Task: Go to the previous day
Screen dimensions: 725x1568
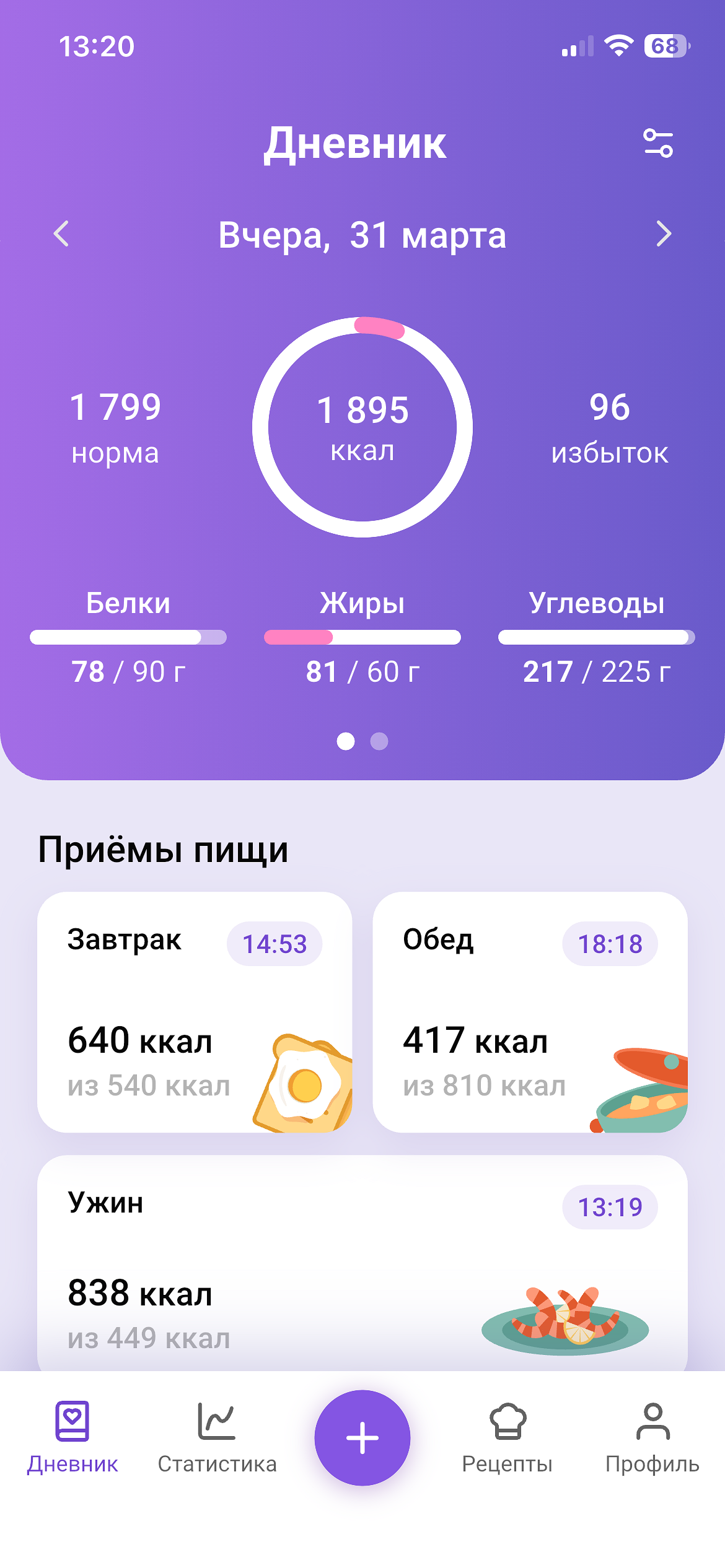Action: 61,234
